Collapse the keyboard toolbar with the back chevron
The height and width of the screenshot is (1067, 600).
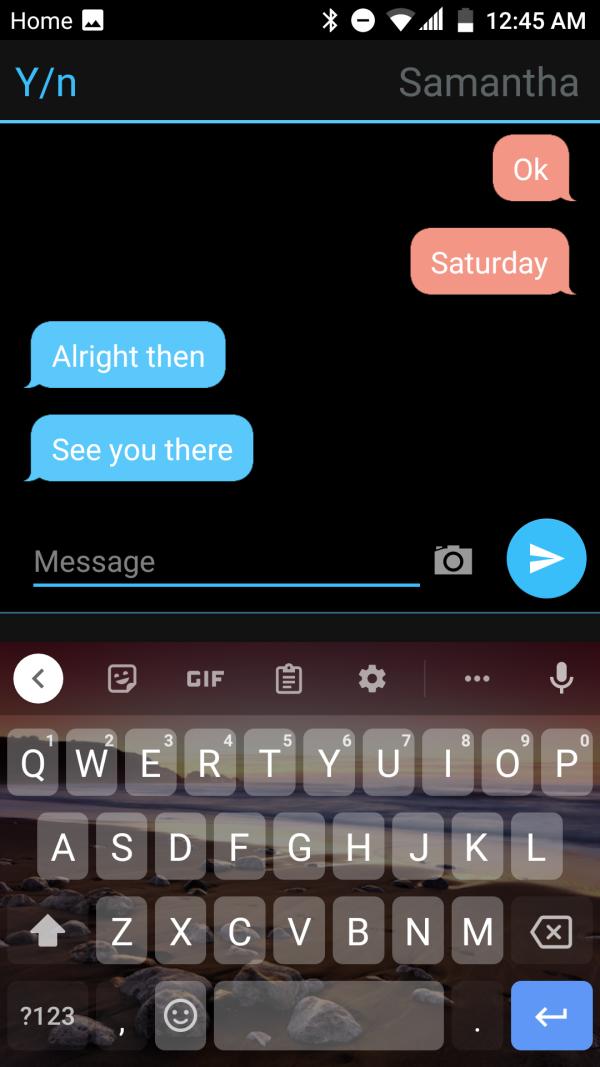(x=38, y=679)
